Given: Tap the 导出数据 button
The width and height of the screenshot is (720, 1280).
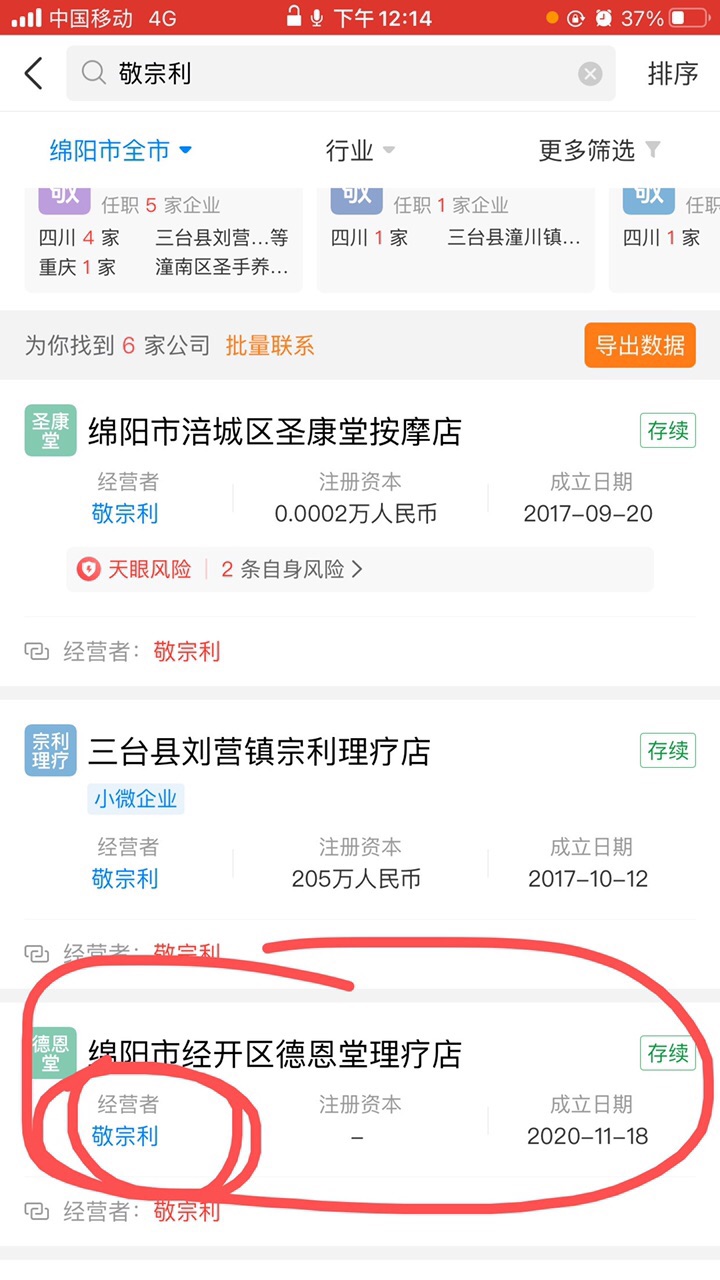Looking at the screenshot, I should [640, 346].
